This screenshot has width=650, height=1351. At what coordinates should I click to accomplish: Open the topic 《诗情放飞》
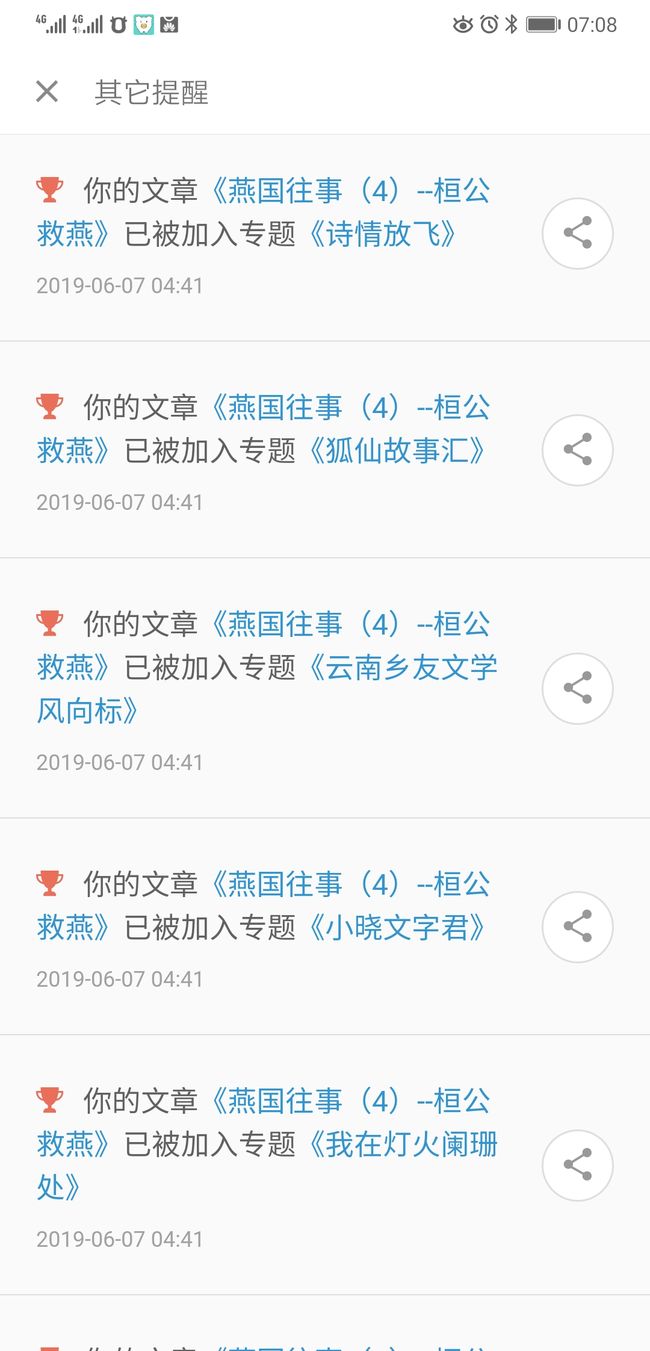pos(383,234)
